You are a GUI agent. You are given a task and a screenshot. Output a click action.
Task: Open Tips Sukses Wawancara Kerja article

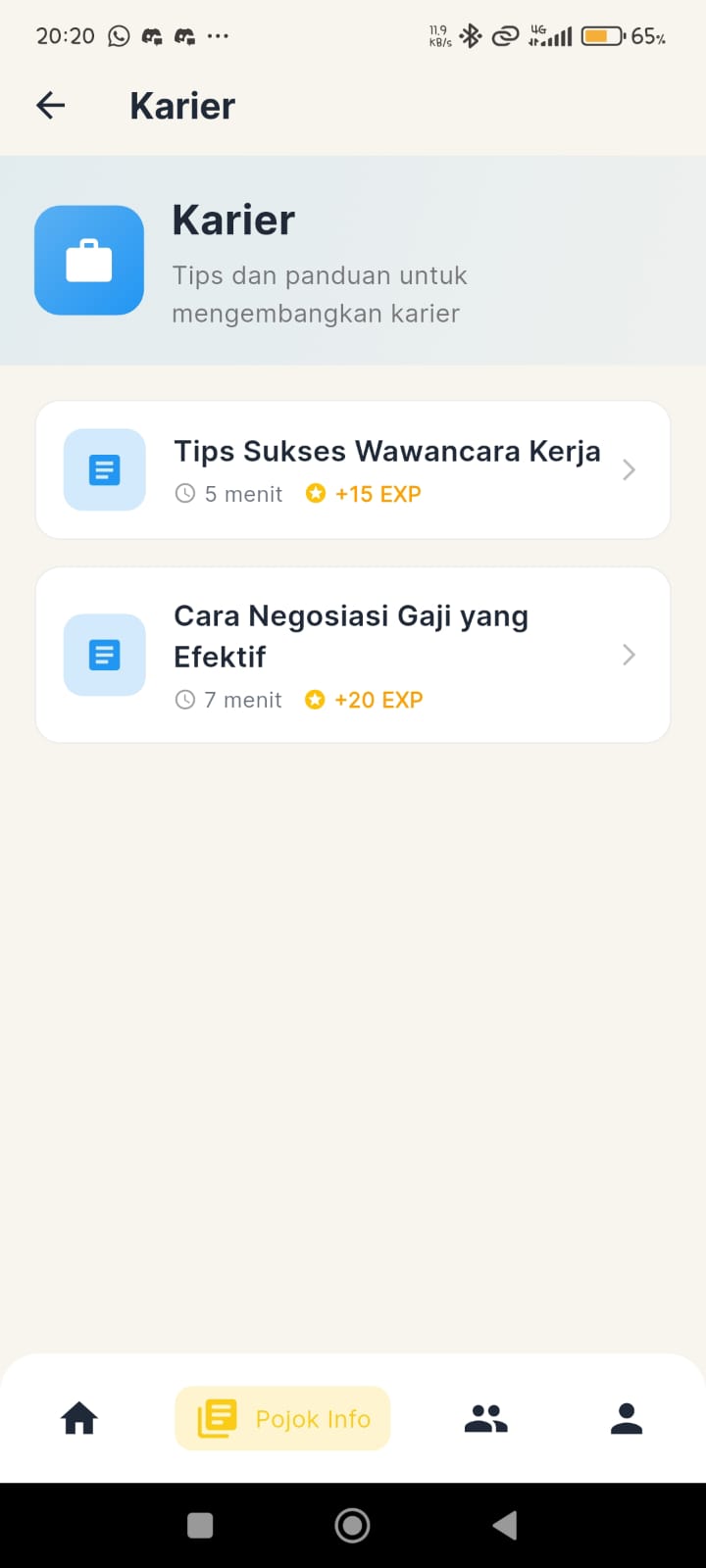[x=353, y=470]
